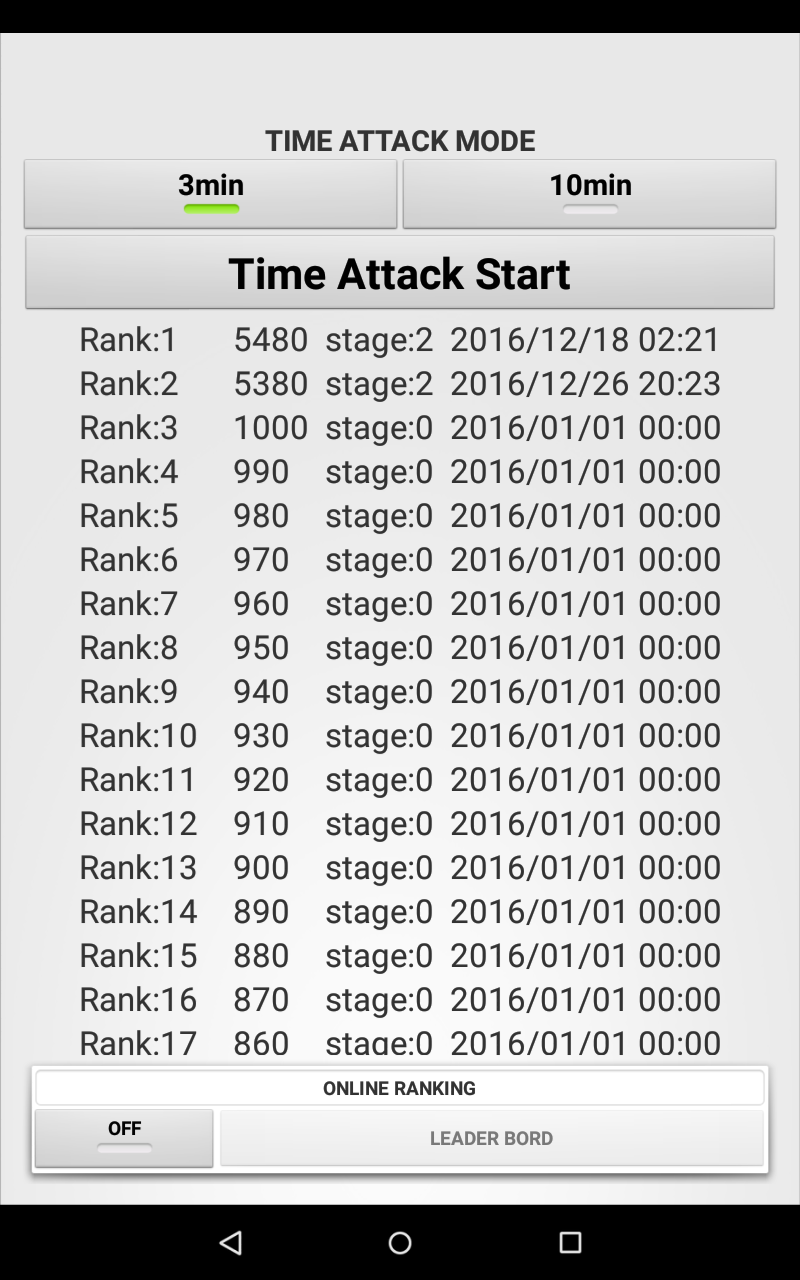Select the Rank:5 entry

(x=400, y=516)
